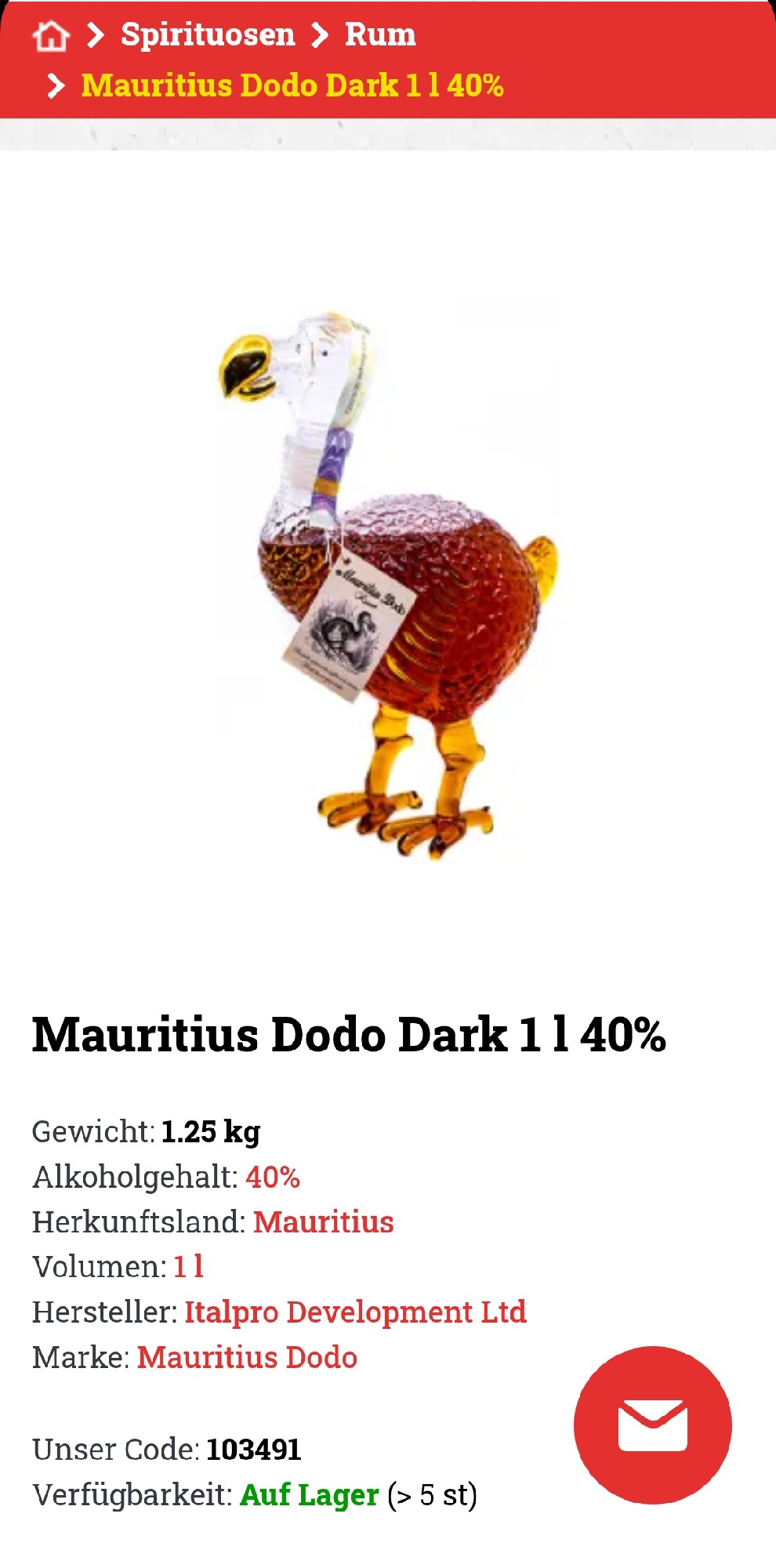Screen dimensions: 776x1568
Task: Open Mauritius country of origin link
Action: [x=323, y=1221]
